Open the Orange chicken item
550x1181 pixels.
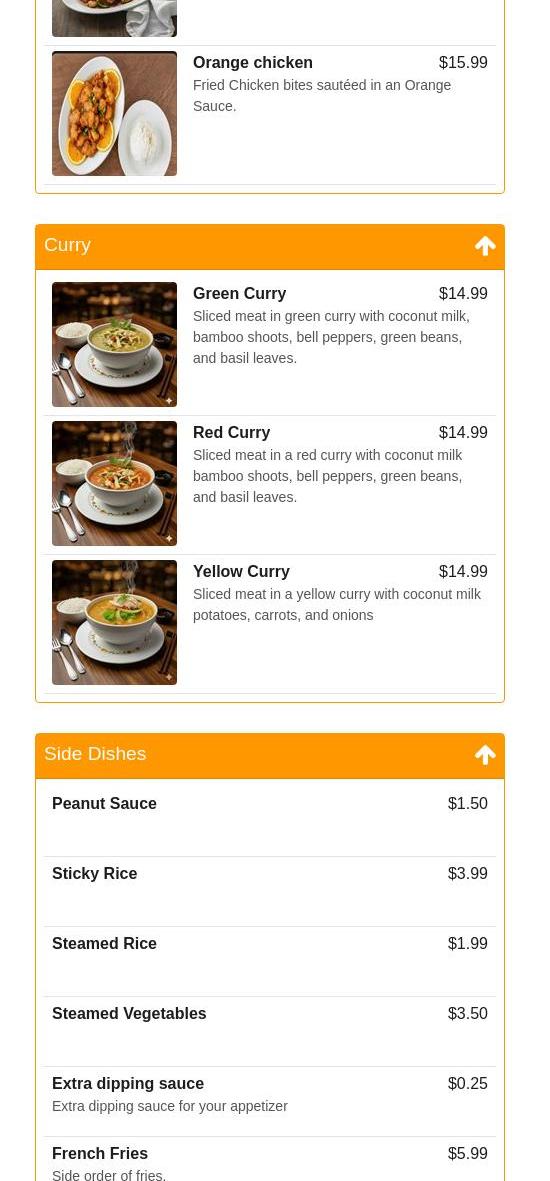point(270,115)
